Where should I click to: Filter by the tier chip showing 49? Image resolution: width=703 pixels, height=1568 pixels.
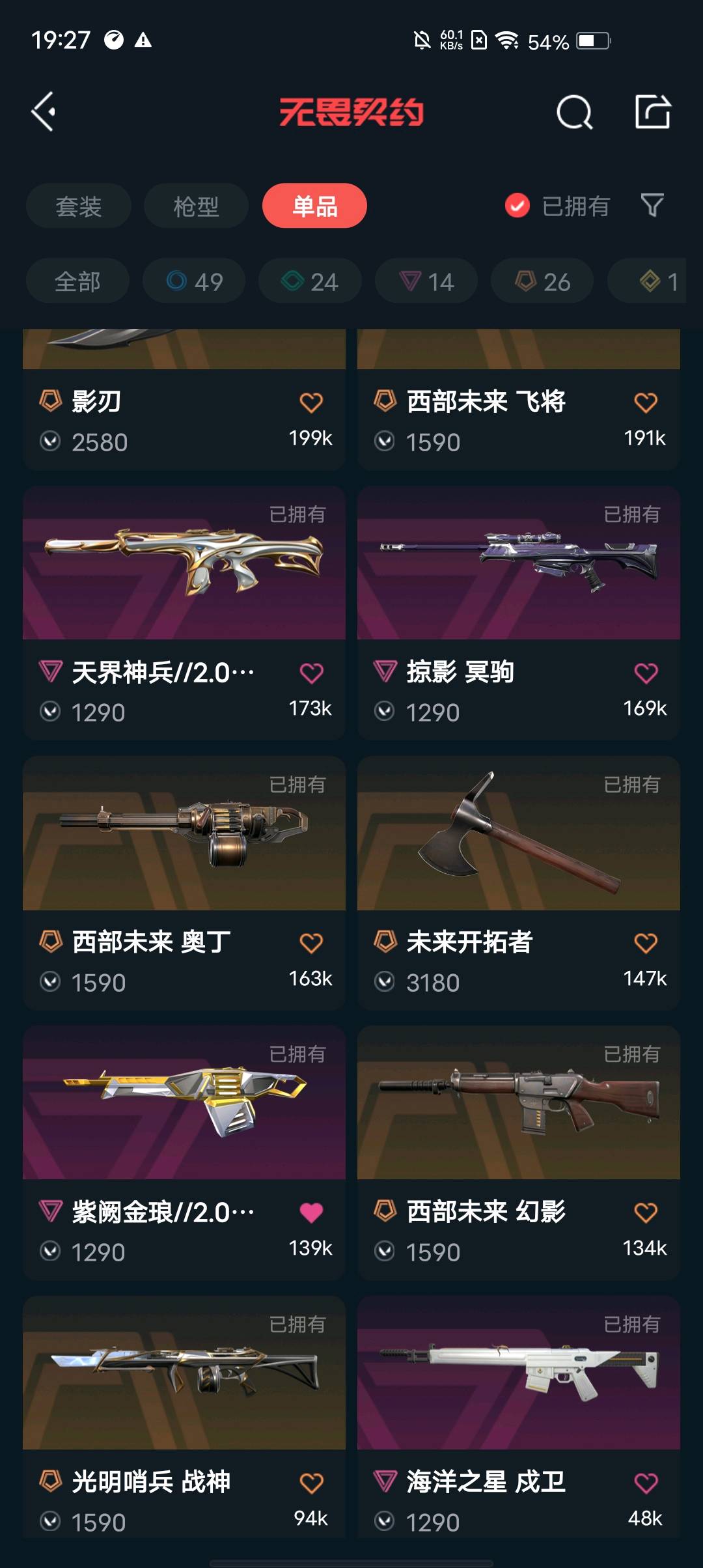194,281
